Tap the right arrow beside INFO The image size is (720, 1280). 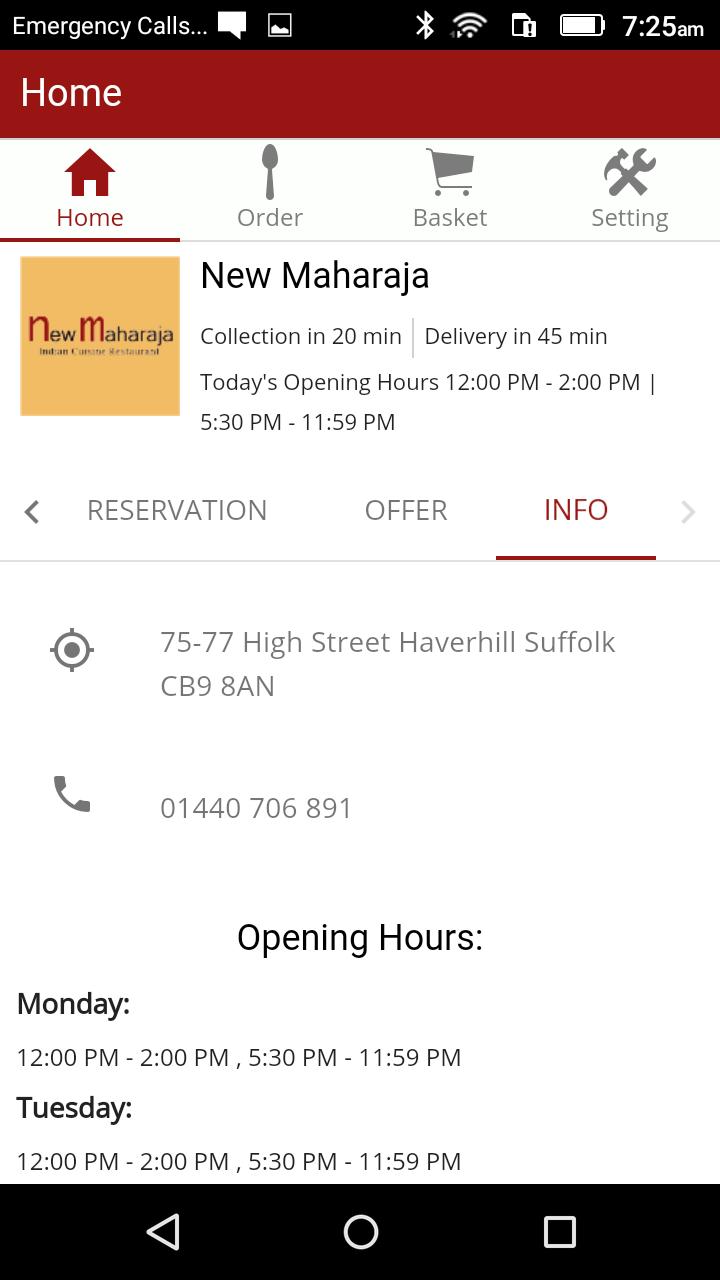pos(688,512)
